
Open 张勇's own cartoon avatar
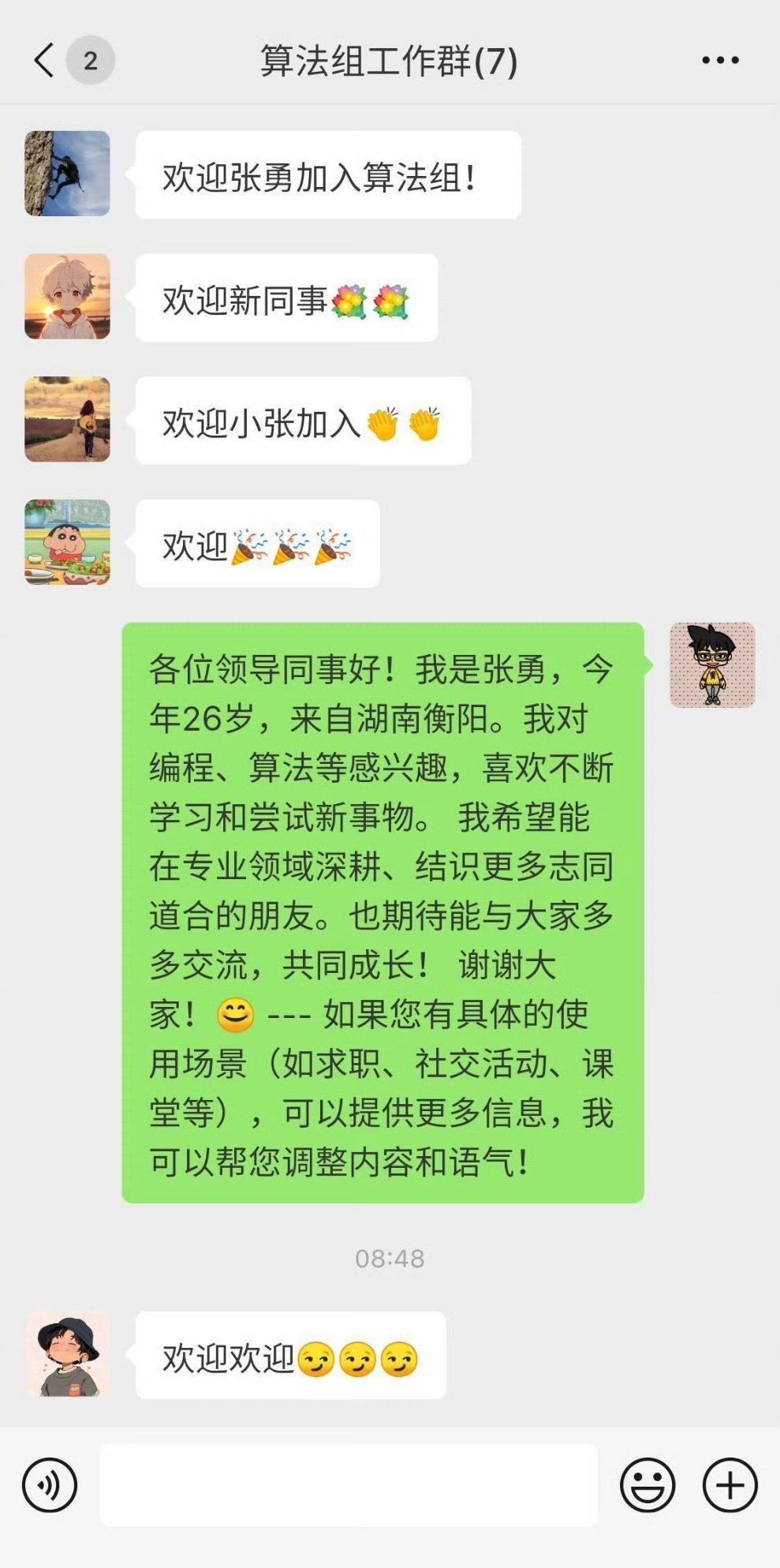(x=711, y=665)
